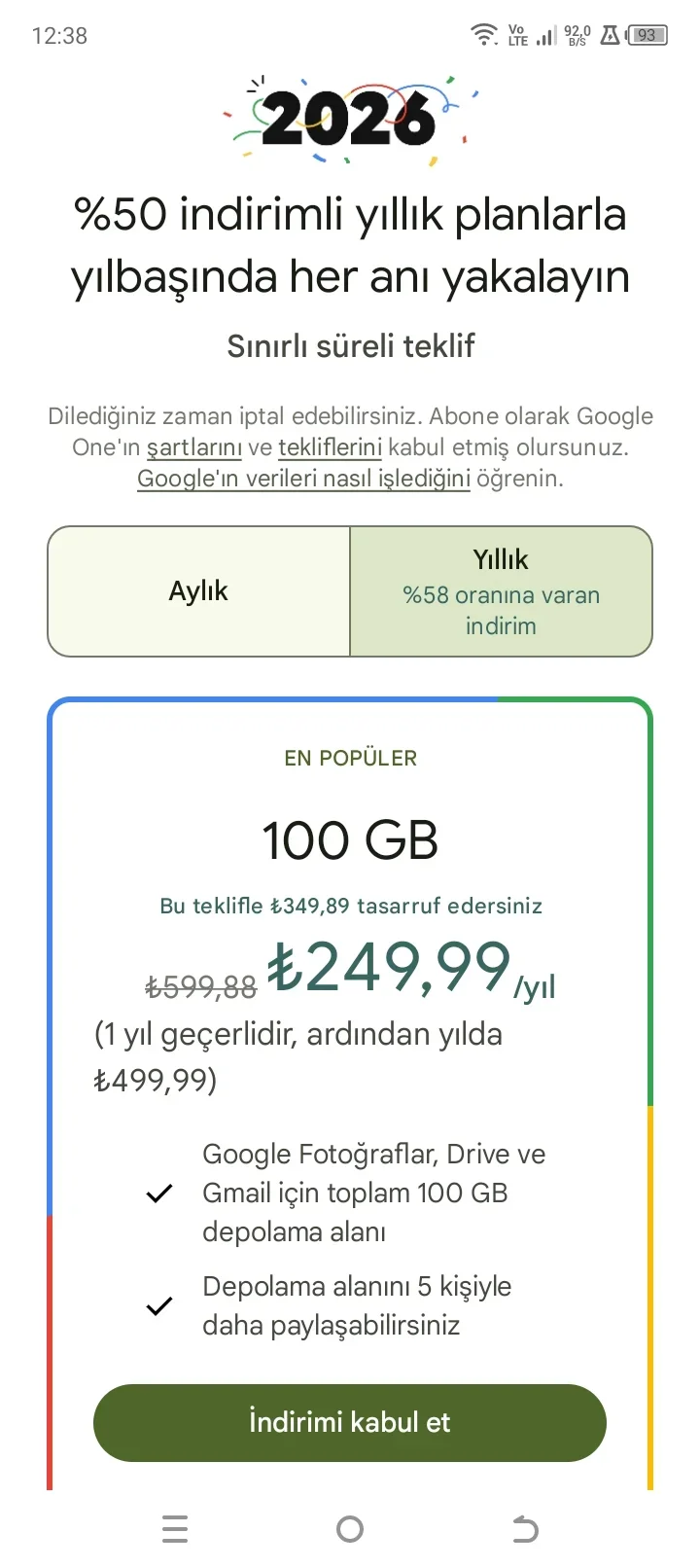Open the şartlarını link
The width and height of the screenshot is (700, 1568).
click(x=193, y=447)
